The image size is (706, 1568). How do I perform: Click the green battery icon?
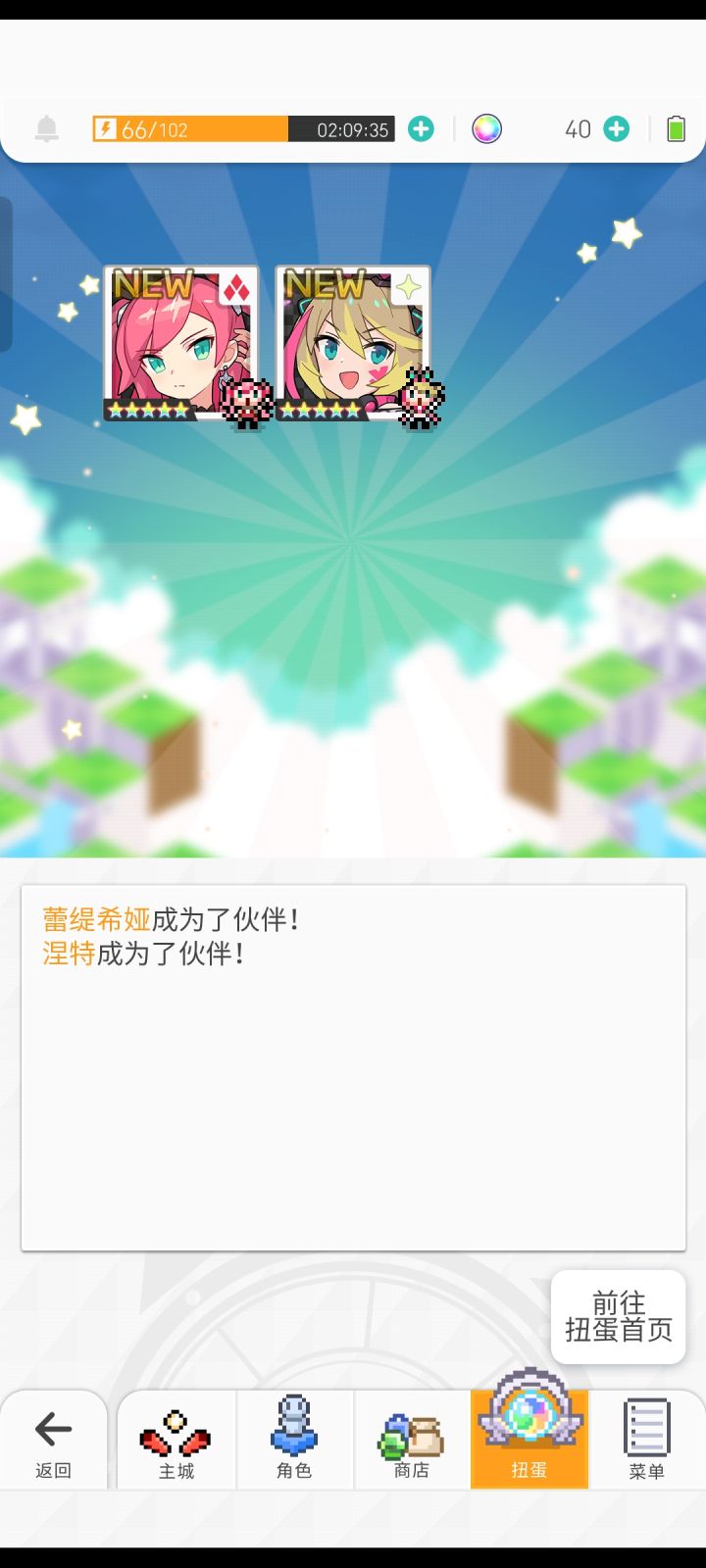(677, 127)
